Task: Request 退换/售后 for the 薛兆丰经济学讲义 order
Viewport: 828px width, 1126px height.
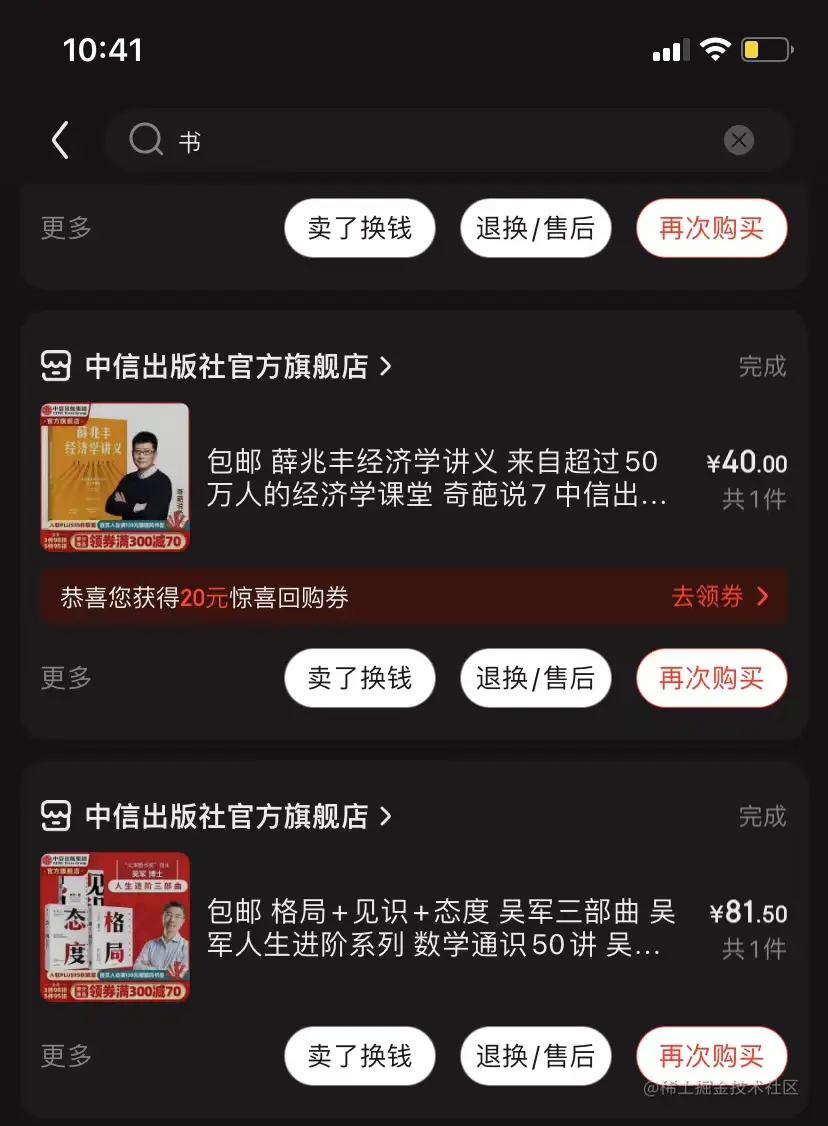Action: point(535,678)
